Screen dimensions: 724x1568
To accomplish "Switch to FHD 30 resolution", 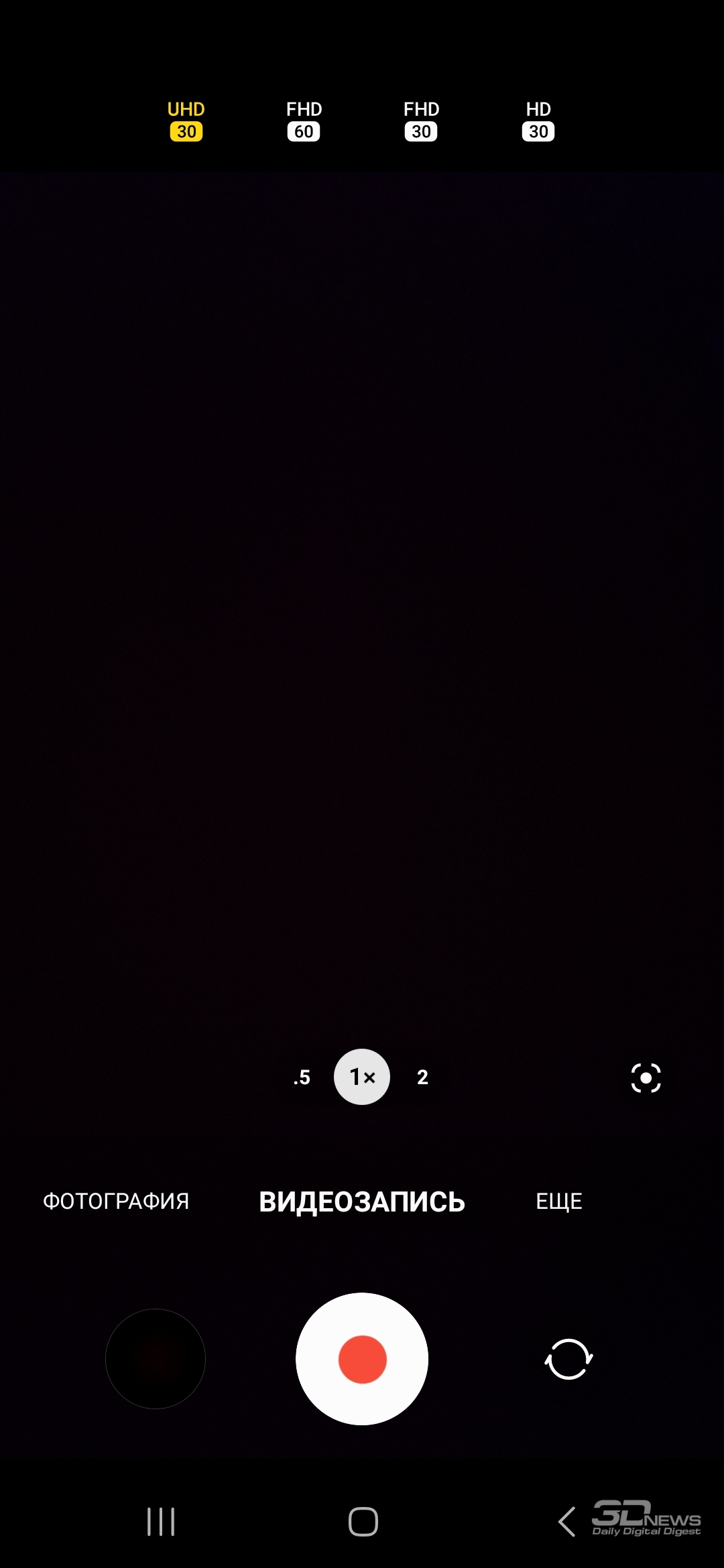I will pyautogui.click(x=421, y=121).
